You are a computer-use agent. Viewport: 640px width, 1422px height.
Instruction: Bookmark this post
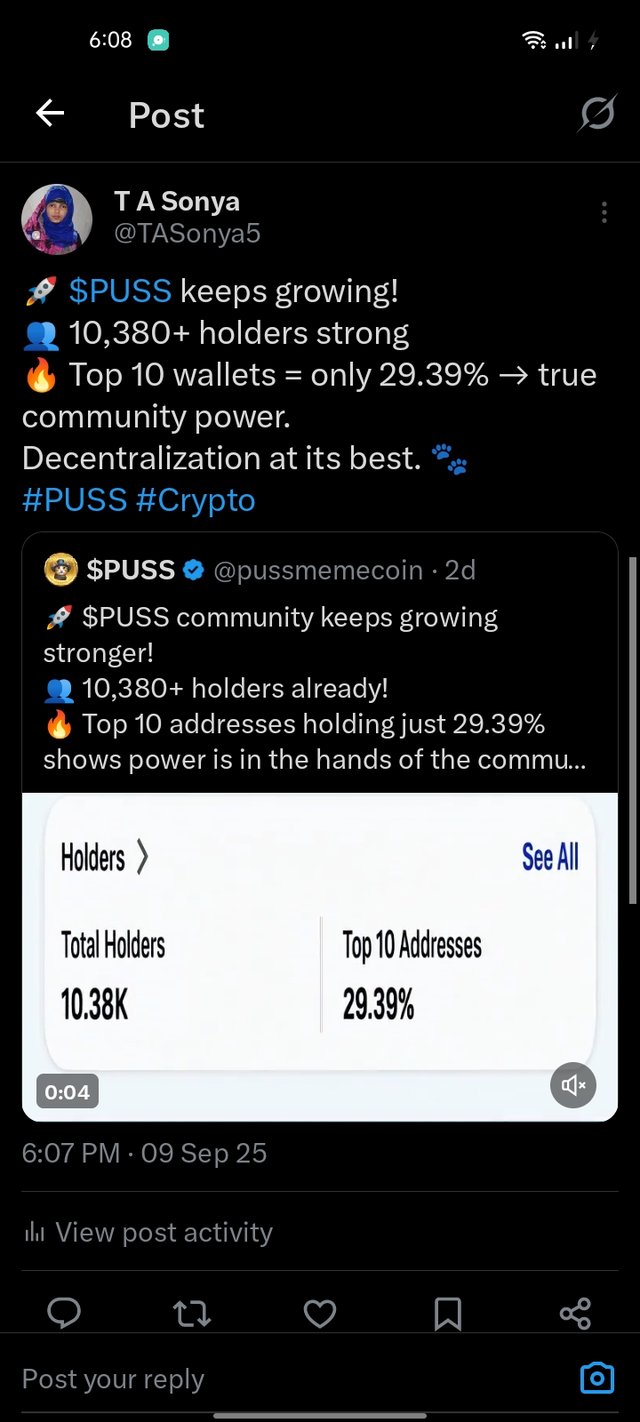pos(448,1313)
